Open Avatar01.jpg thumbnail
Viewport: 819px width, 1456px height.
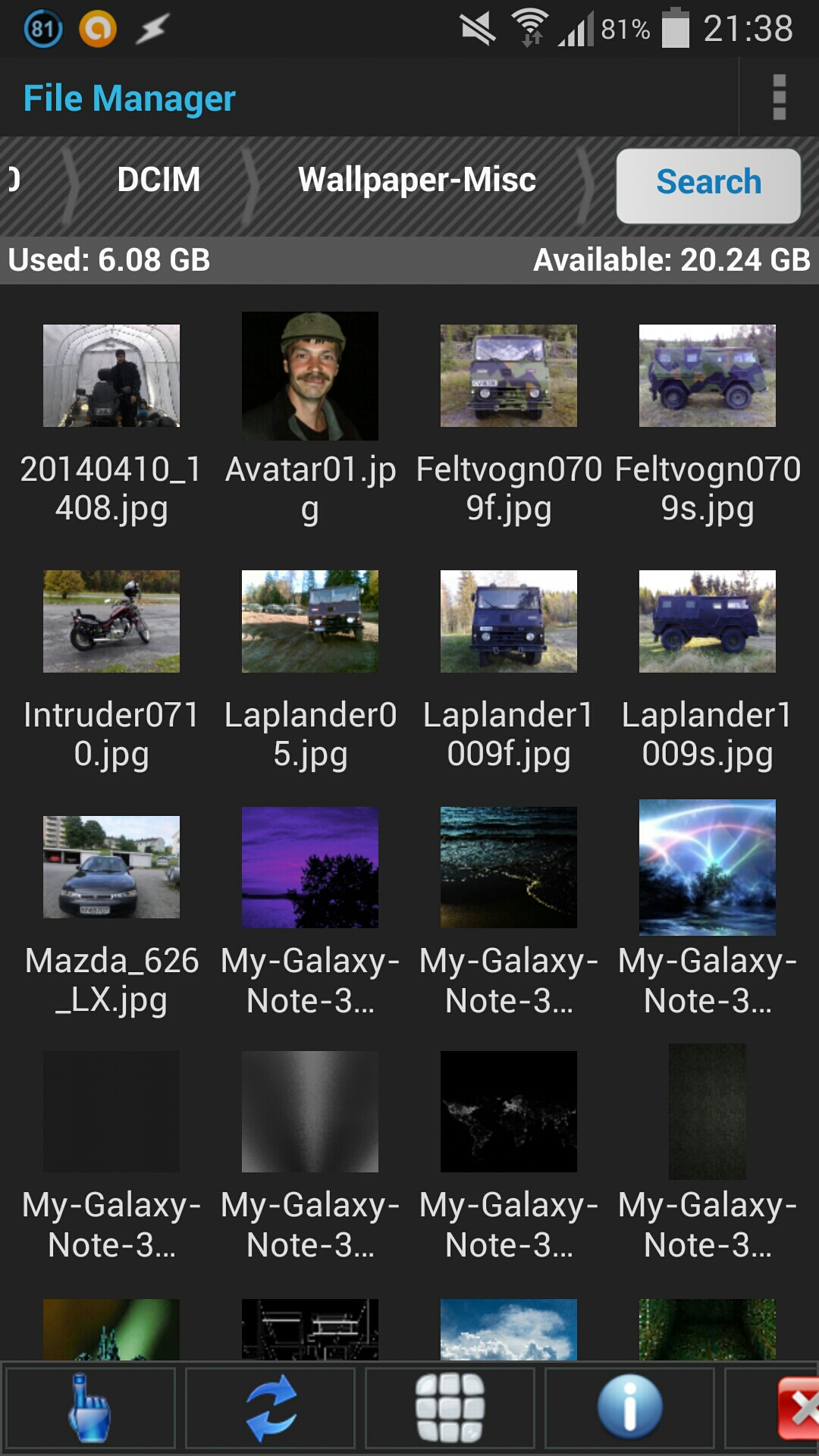tap(309, 375)
